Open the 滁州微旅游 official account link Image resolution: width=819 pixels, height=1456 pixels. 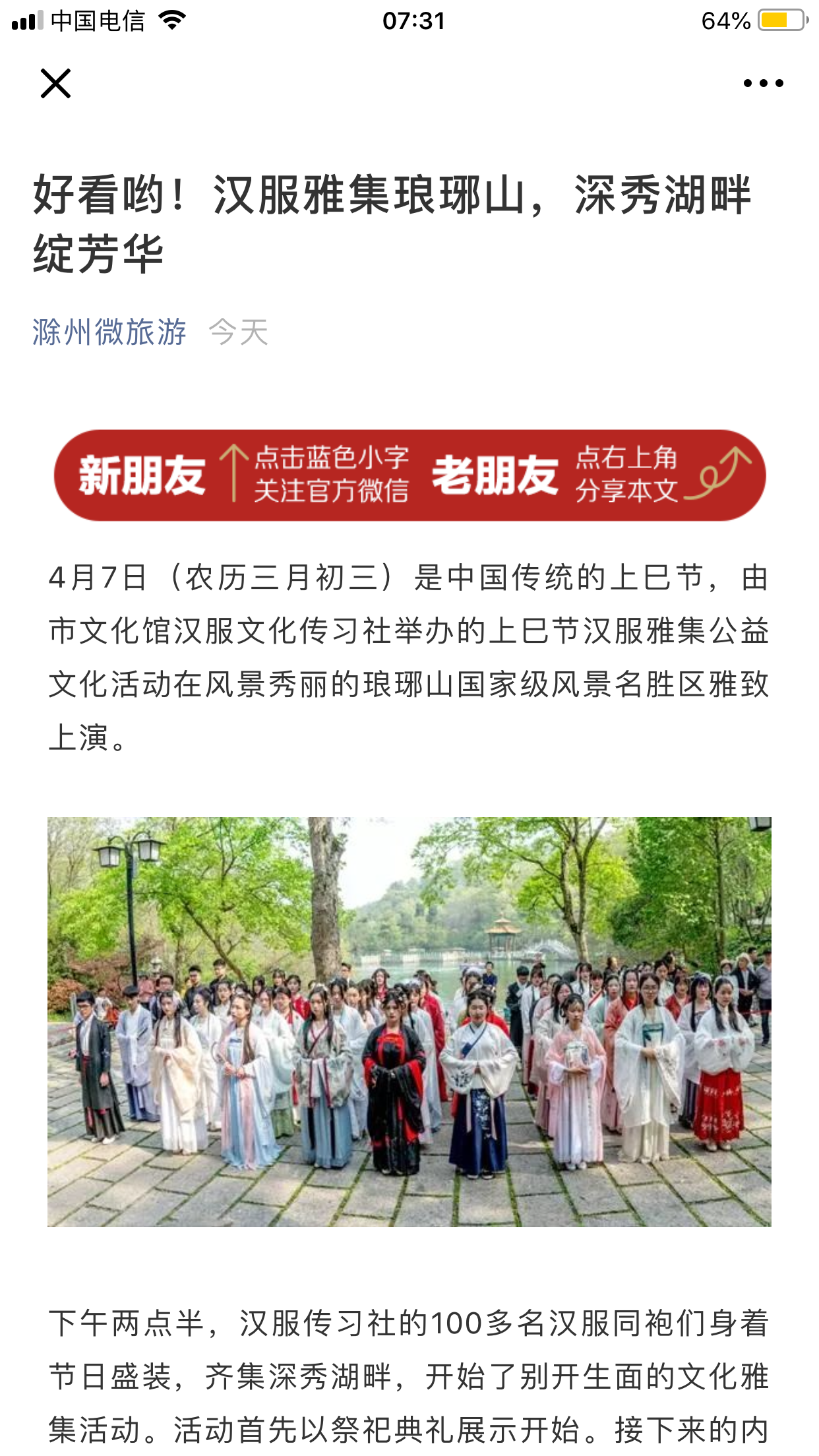(x=109, y=332)
